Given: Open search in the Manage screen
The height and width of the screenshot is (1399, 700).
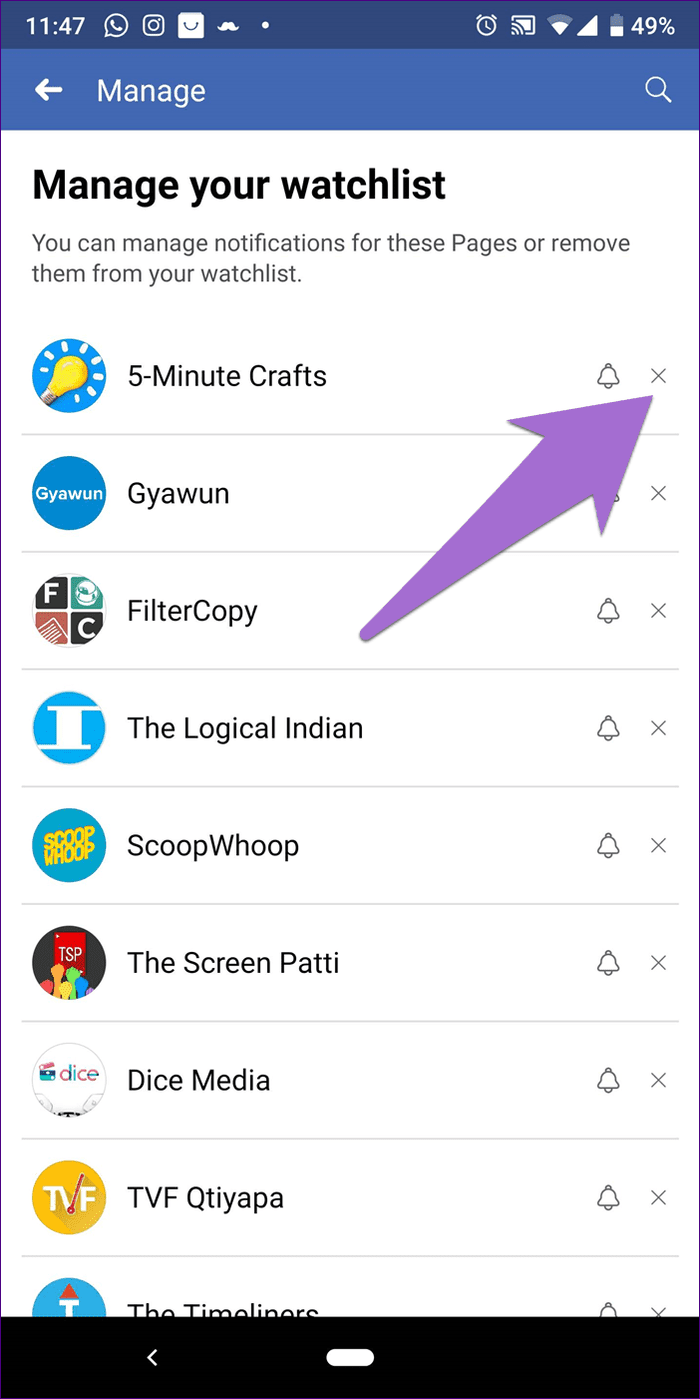Looking at the screenshot, I should point(657,90).
